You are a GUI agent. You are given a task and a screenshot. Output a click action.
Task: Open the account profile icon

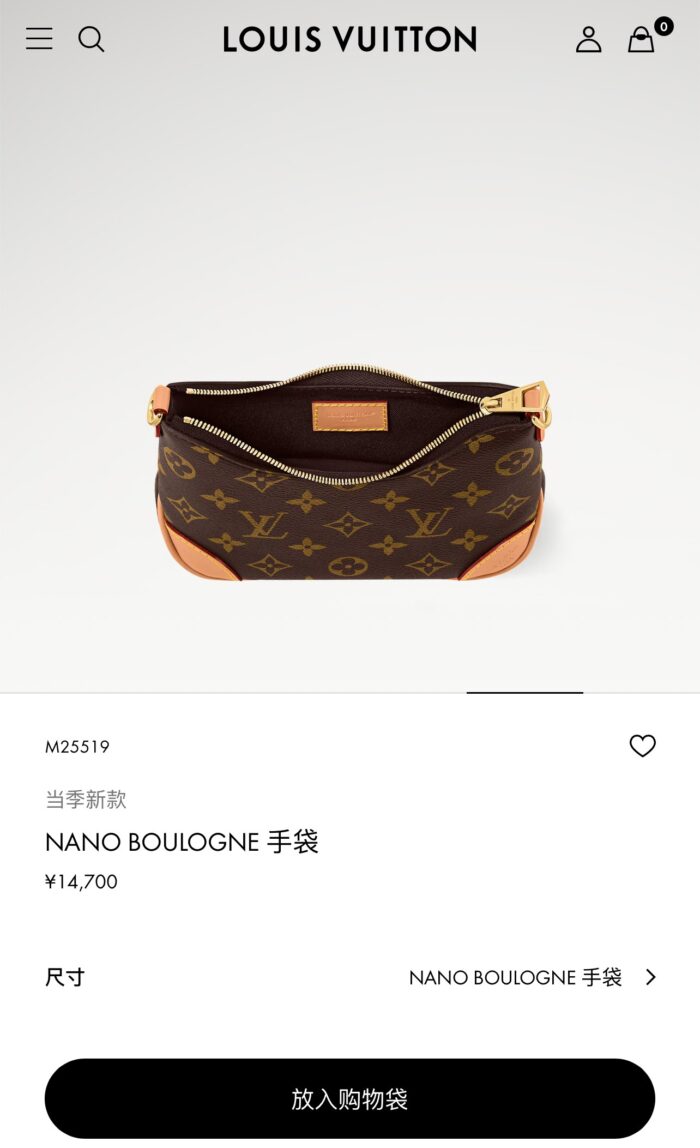pos(589,39)
